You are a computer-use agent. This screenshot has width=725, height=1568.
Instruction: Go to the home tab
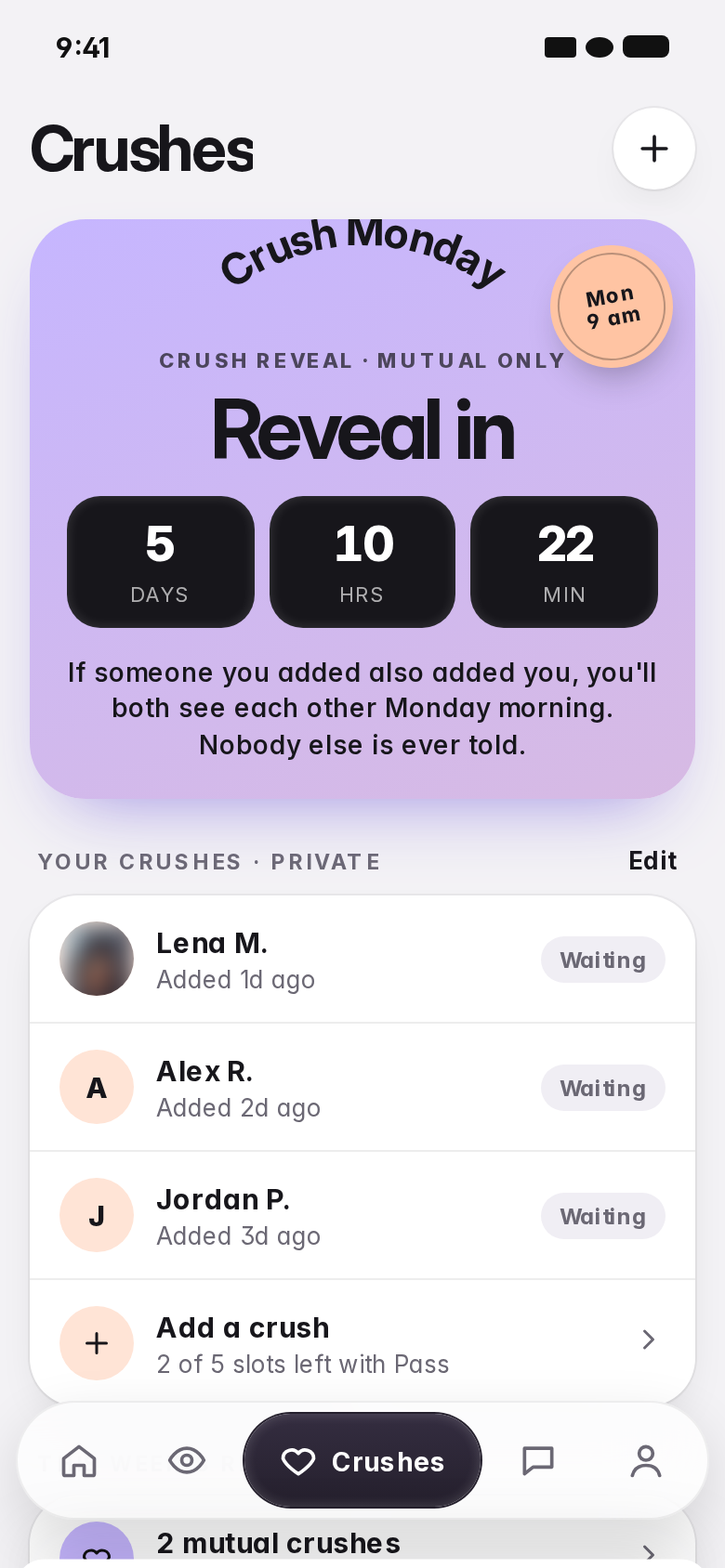[x=79, y=1460]
